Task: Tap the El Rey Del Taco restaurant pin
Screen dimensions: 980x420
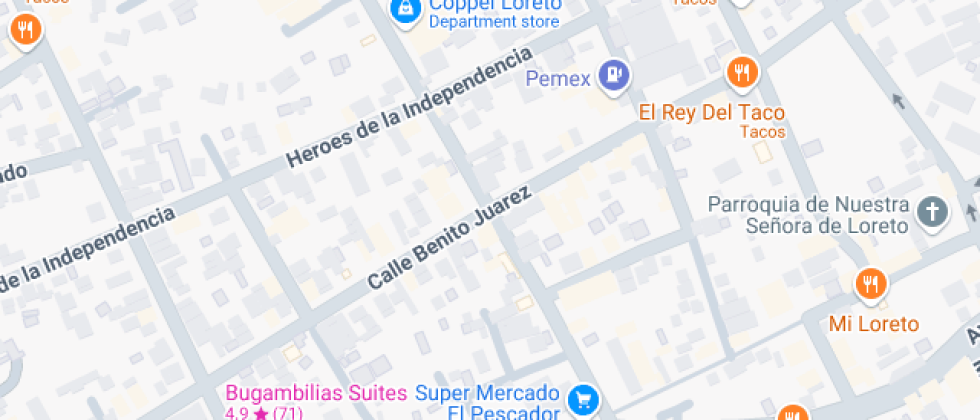Action: [741, 73]
